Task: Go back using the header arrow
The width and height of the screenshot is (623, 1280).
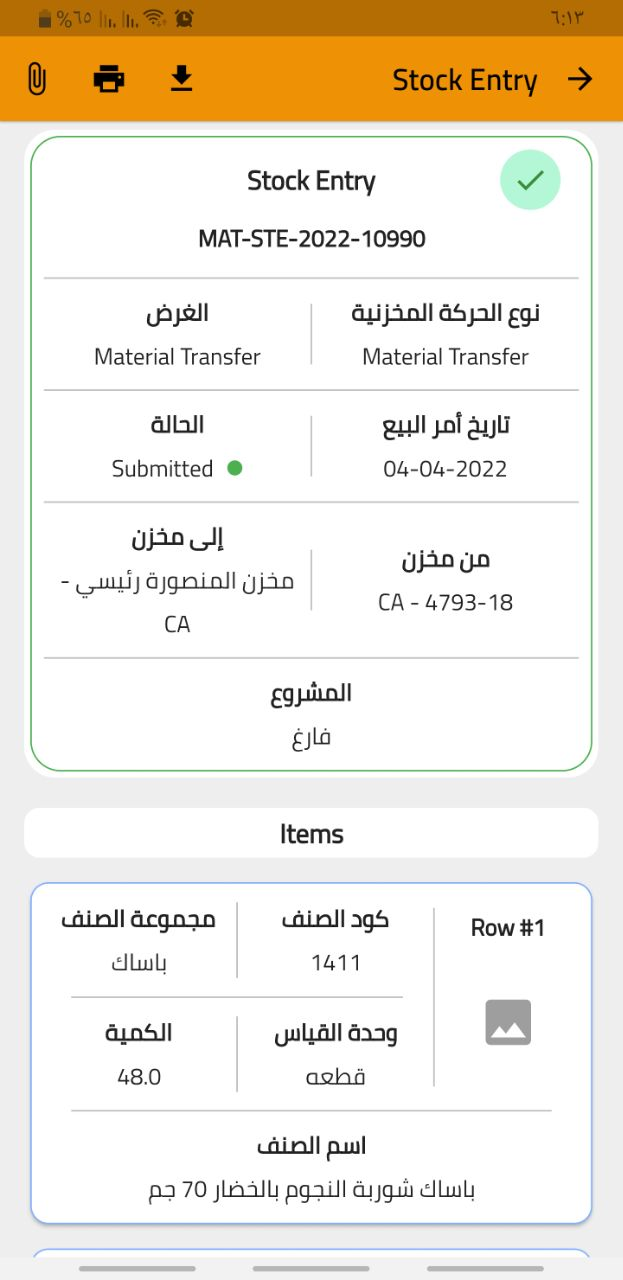Action: pos(580,79)
